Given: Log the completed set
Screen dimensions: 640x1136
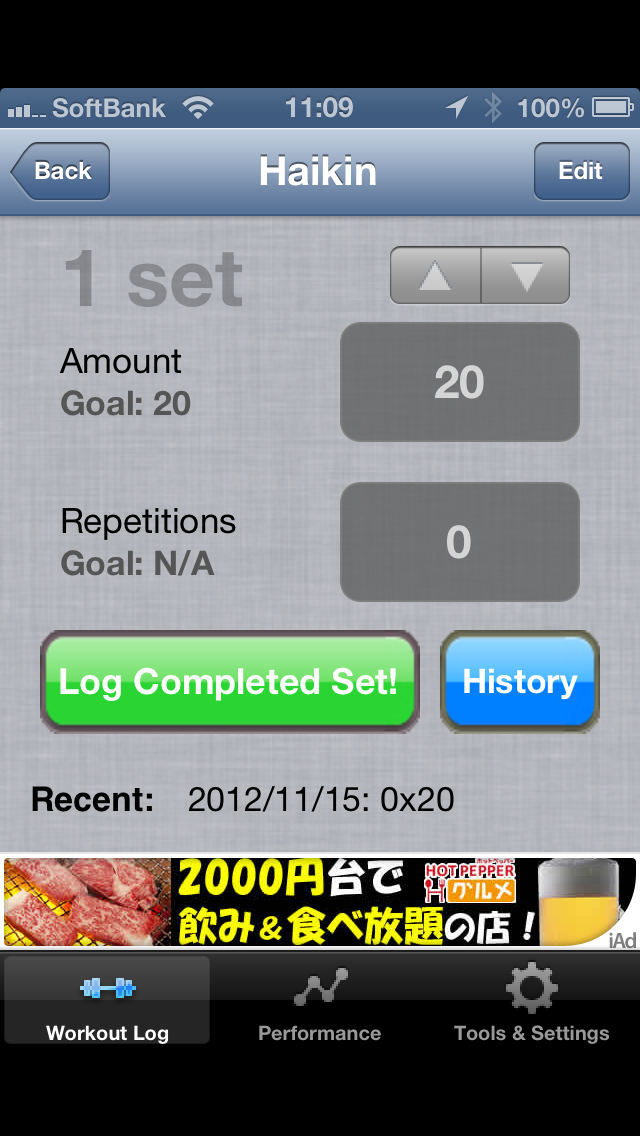Looking at the screenshot, I should pyautogui.click(x=229, y=682).
